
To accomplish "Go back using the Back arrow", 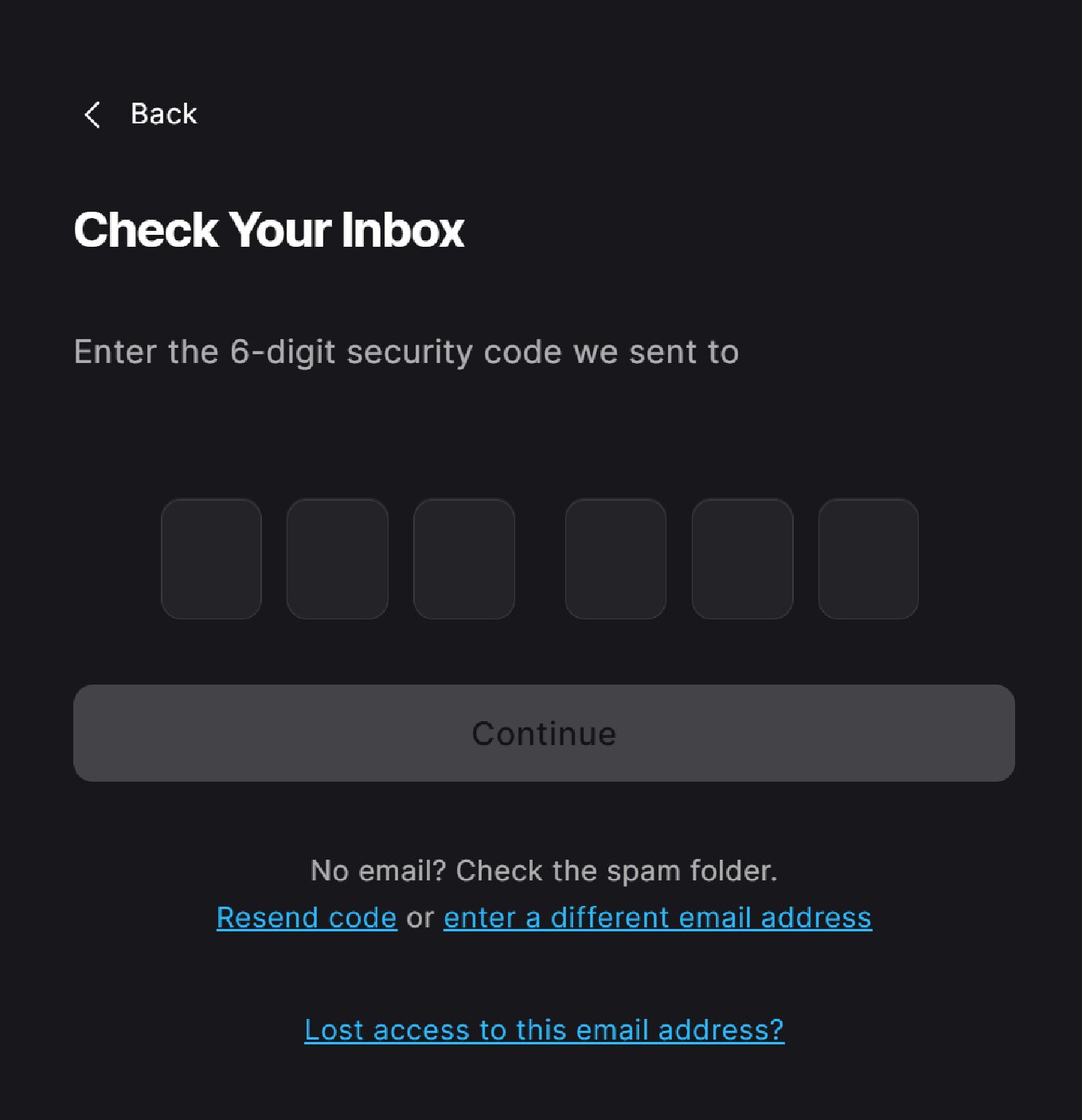I will coord(94,115).
